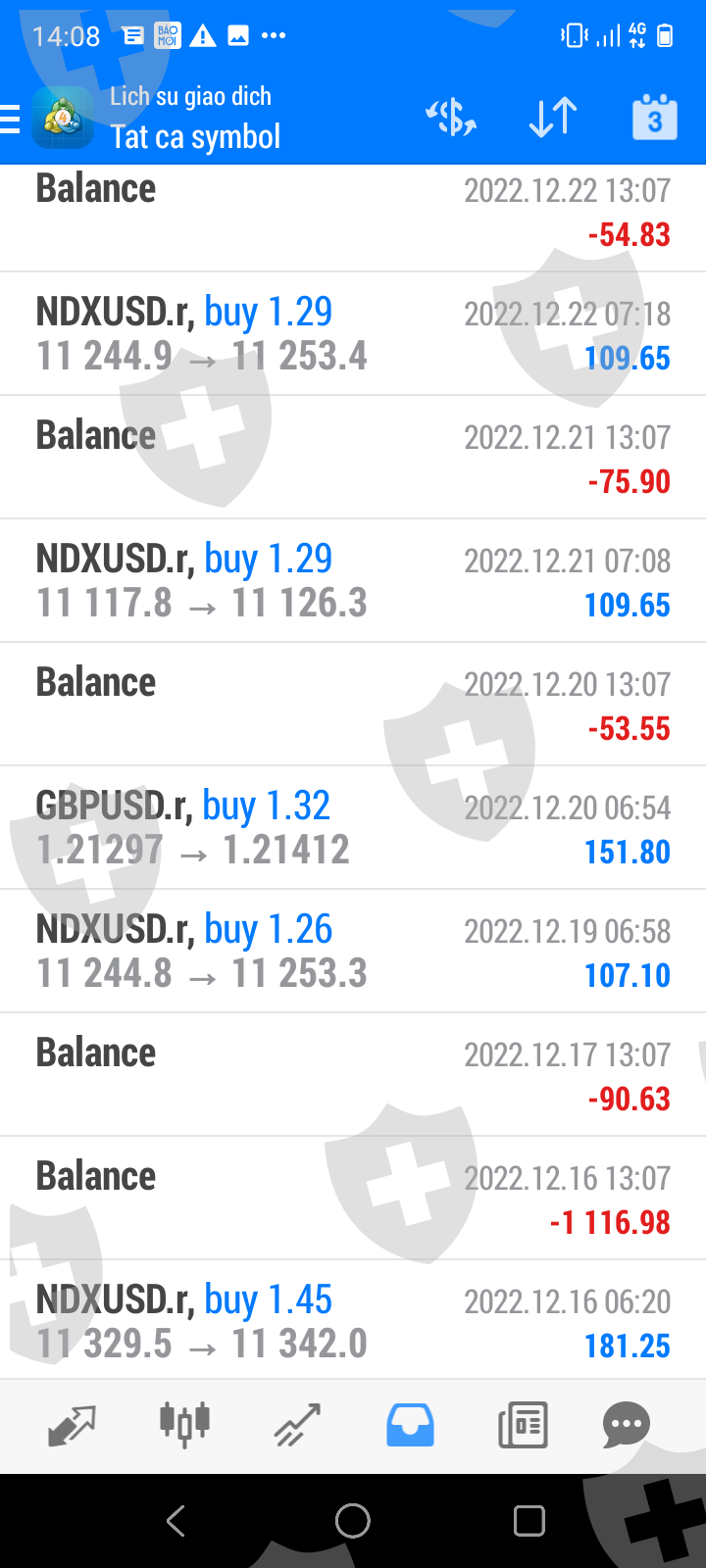The width and height of the screenshot is (706, 1568).
Task: Tap the system back button
Action: tap(176, 1521)
